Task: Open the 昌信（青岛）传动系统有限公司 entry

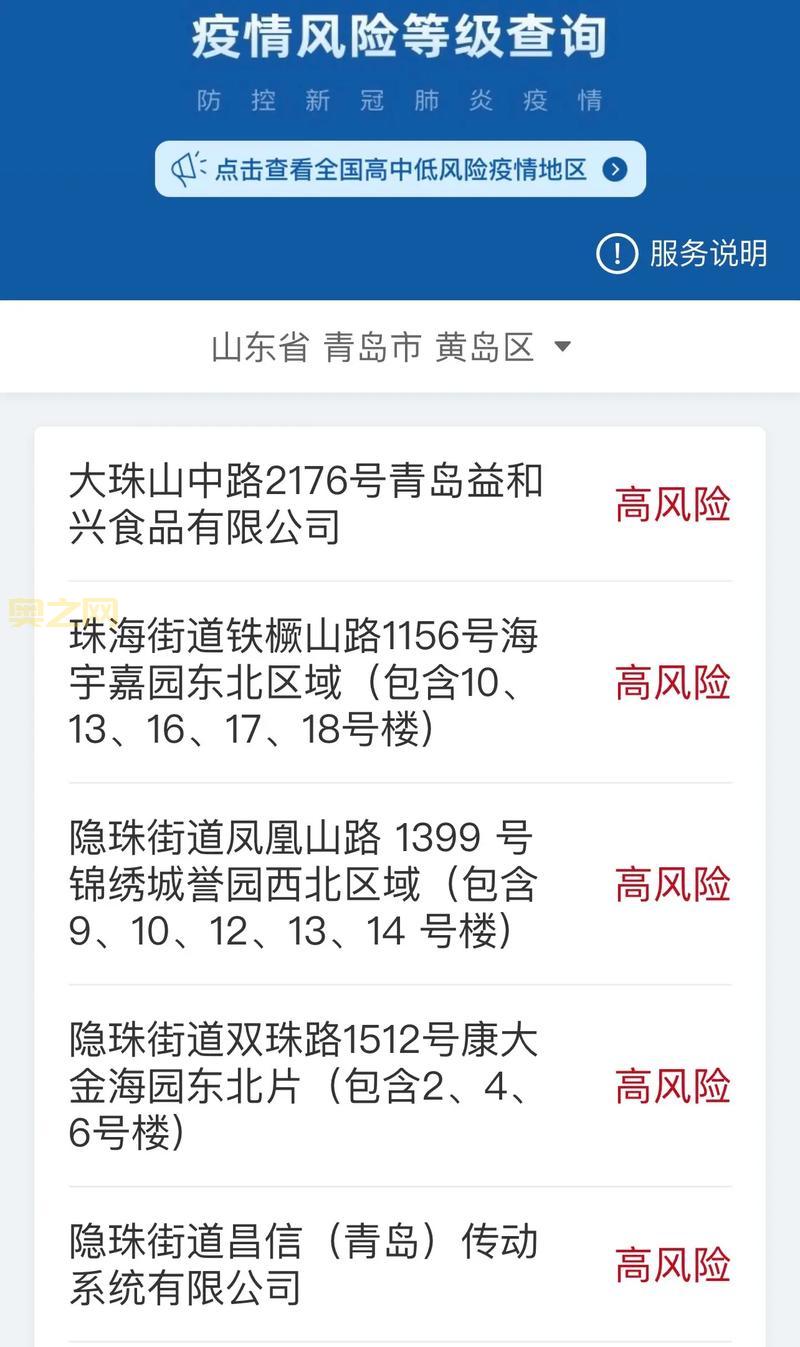Action: pos(300,1264)
